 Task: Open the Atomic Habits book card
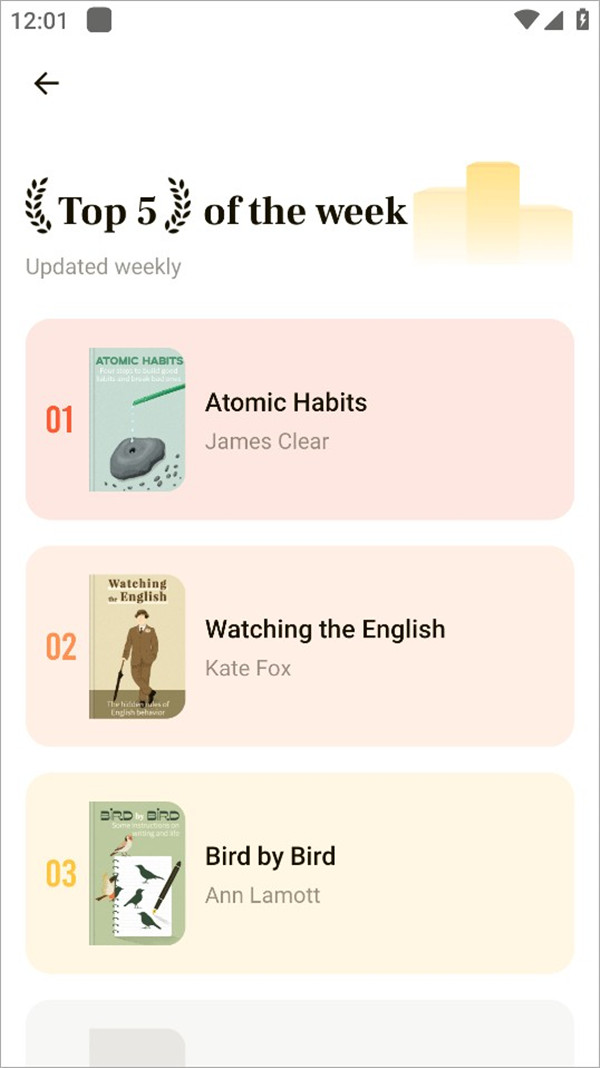pyautogui.click(x=300, y=420)
